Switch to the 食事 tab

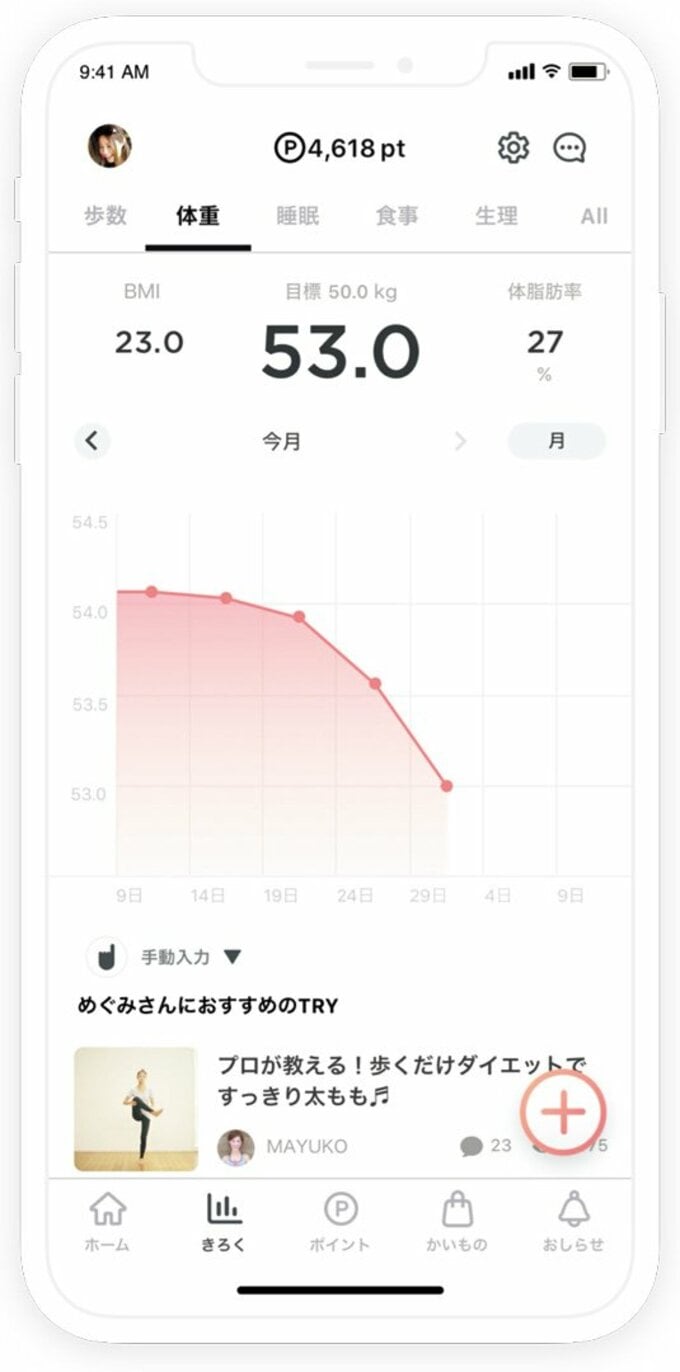397,216
